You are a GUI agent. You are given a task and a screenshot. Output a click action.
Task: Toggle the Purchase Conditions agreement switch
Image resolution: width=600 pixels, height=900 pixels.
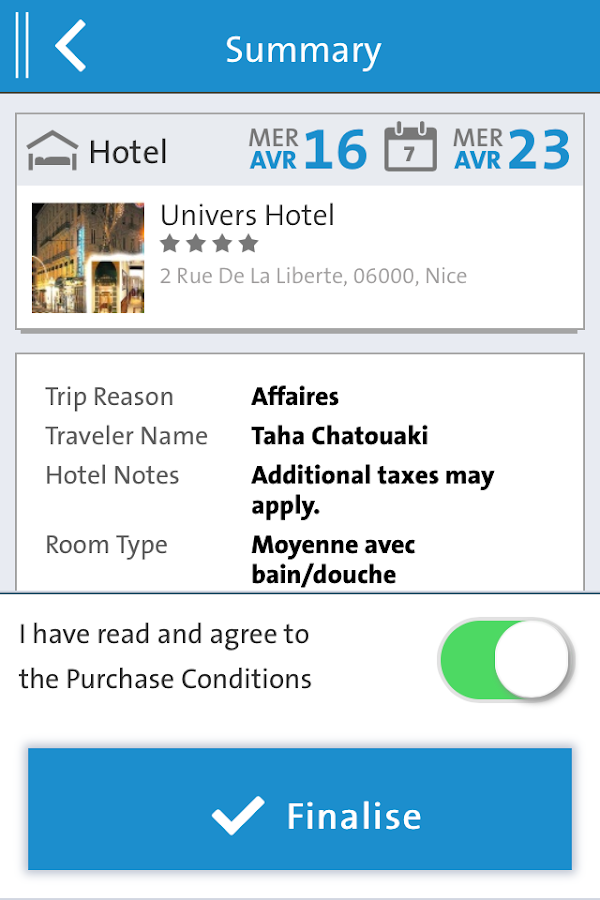505,659
